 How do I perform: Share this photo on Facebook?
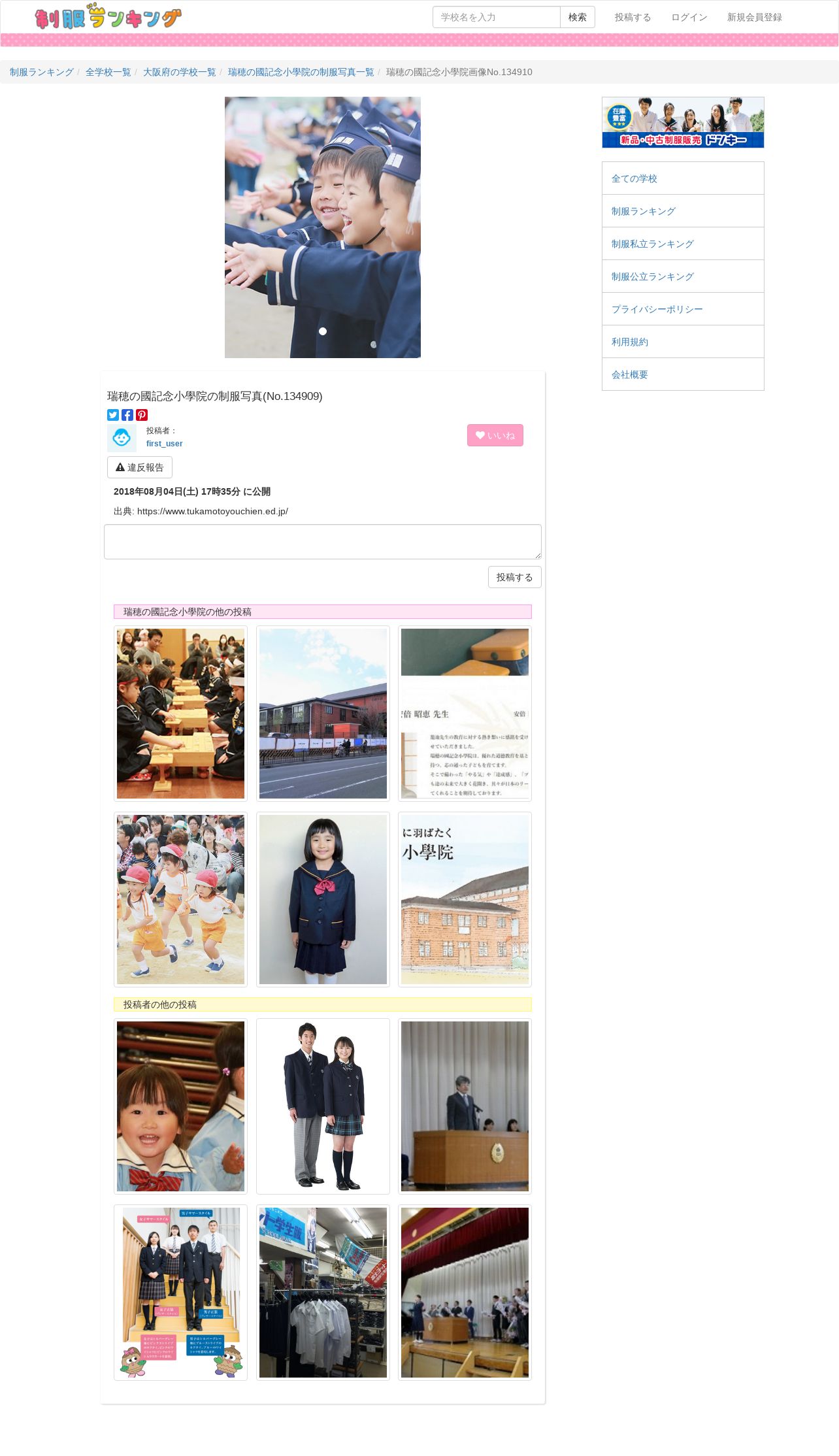coord(127,415)
